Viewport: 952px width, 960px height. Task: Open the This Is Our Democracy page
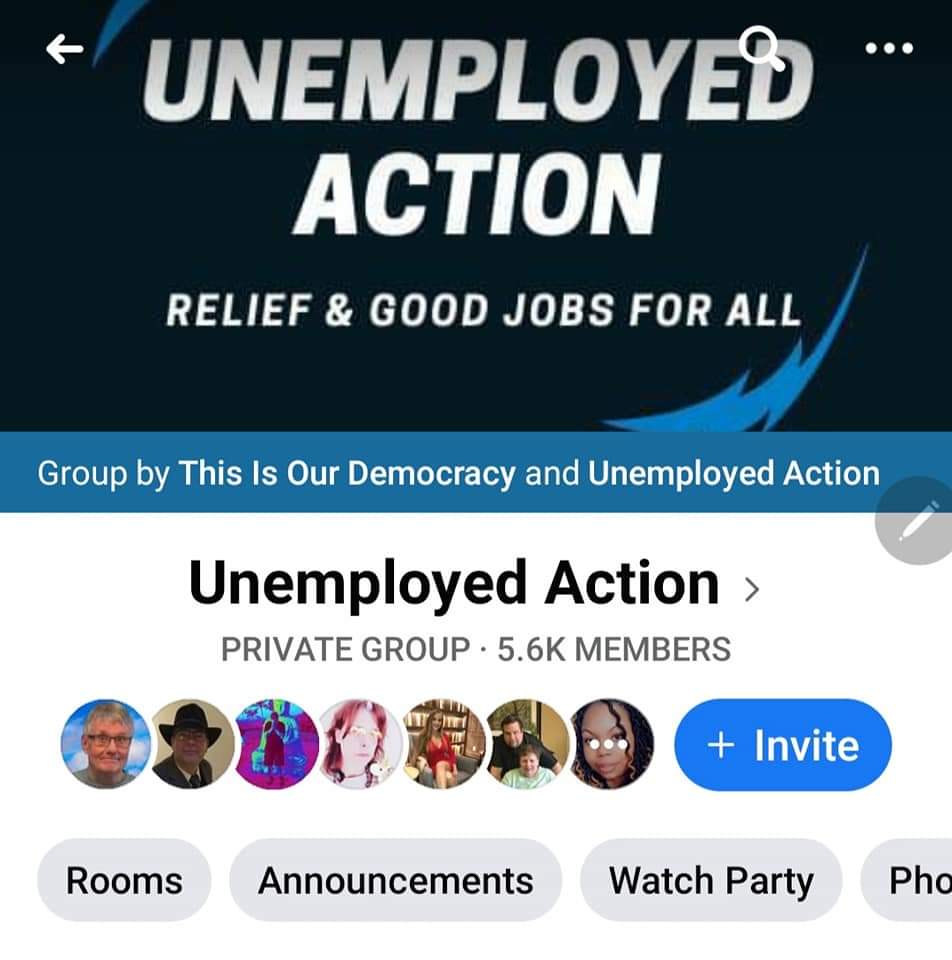coord(347,473)
